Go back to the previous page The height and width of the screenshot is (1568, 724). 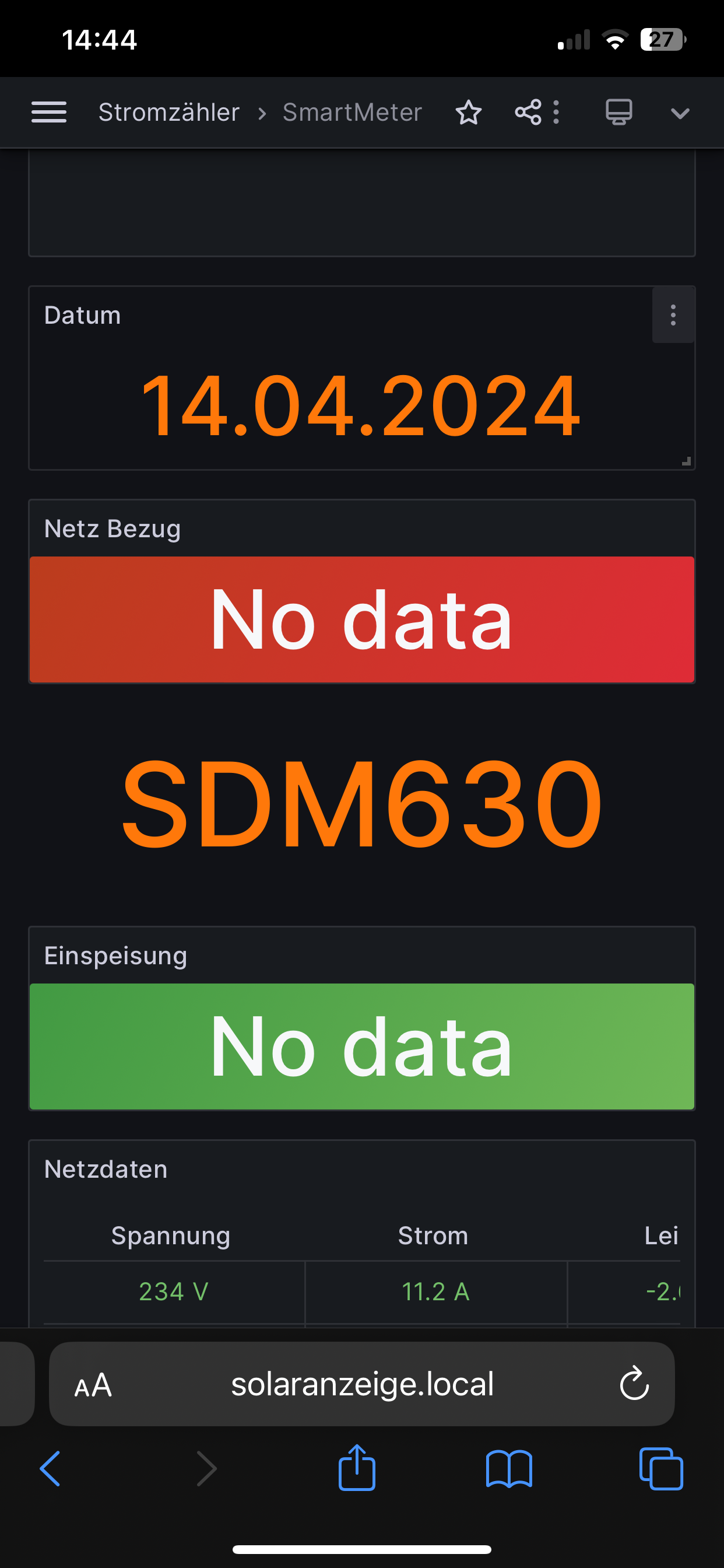click(x=51, y=1469)
